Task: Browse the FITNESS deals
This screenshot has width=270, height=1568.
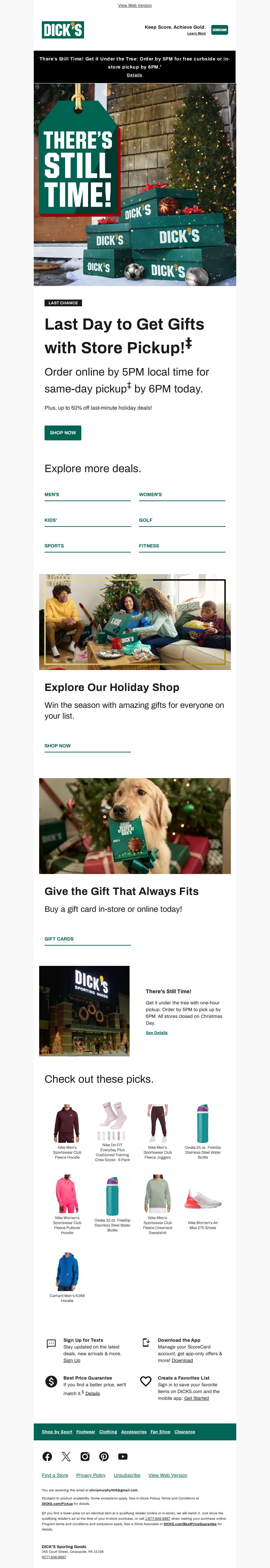Action: [x=149, y=545]
